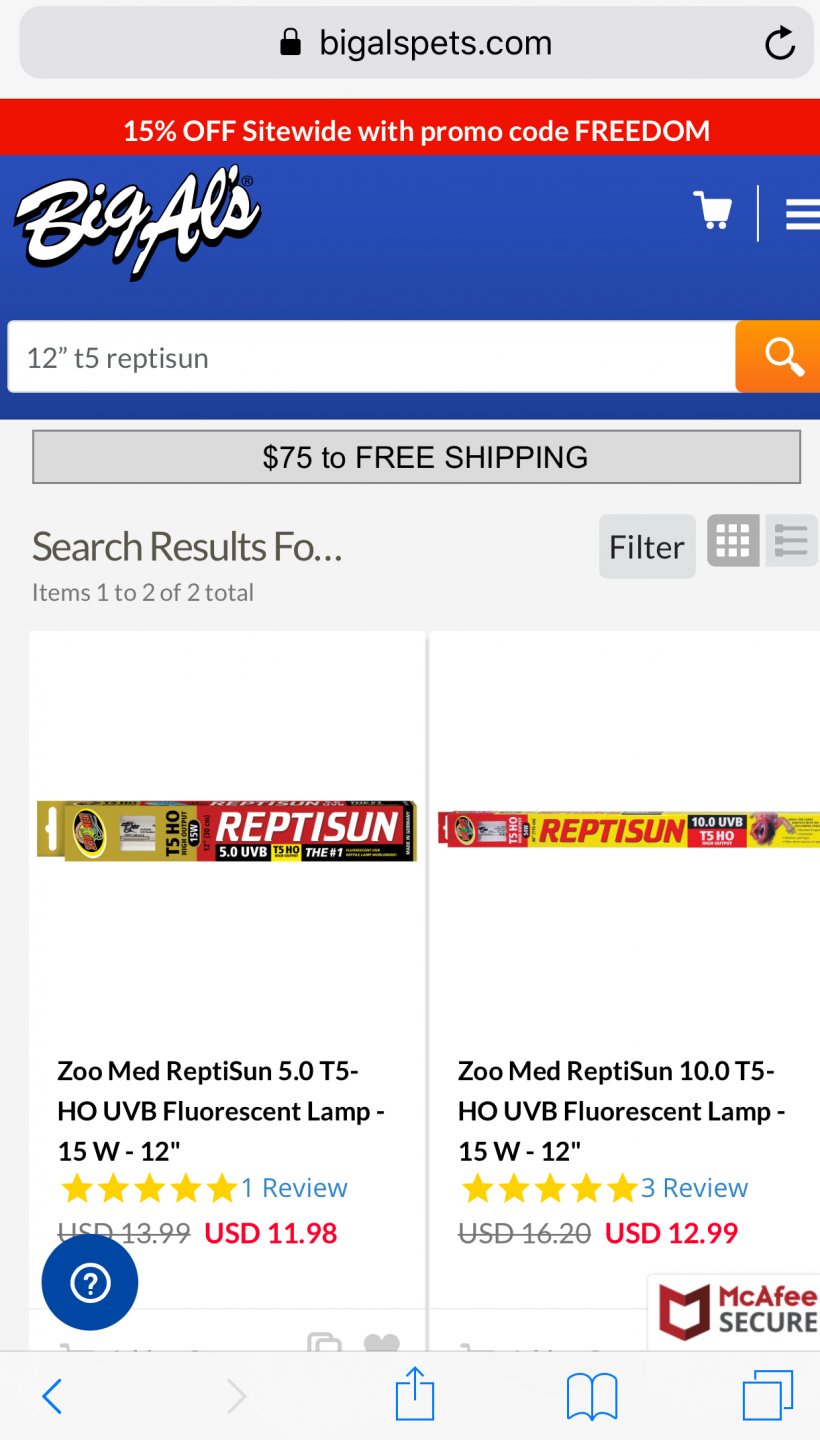
Task: Share this page
Action: coord(415,1394)
